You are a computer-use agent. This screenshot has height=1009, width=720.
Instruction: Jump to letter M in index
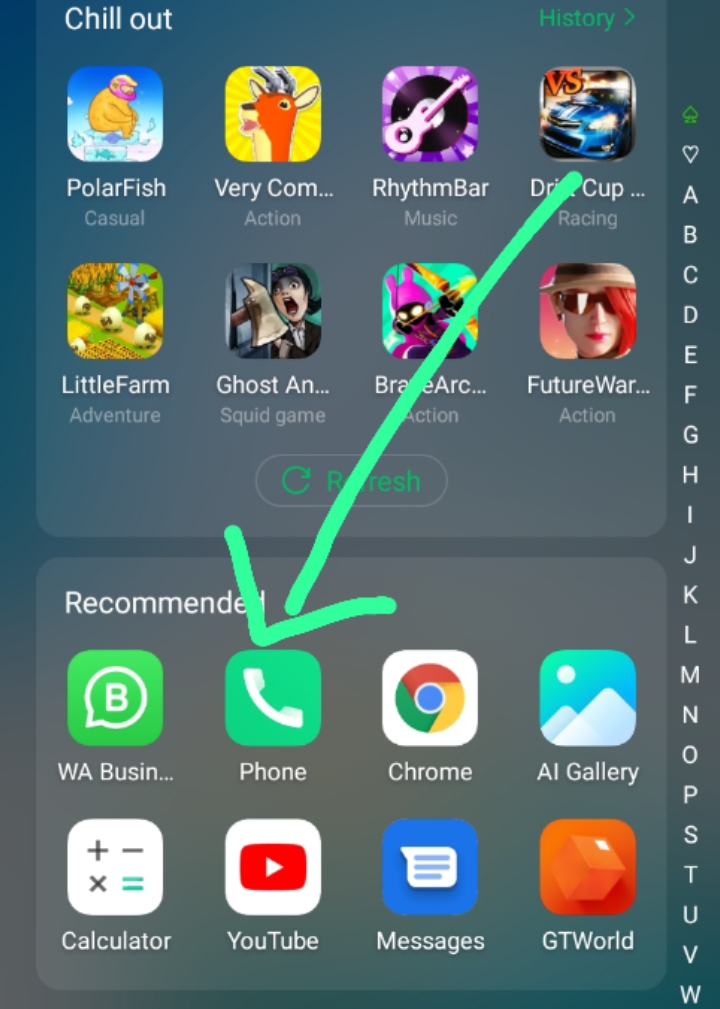(690, 675)
